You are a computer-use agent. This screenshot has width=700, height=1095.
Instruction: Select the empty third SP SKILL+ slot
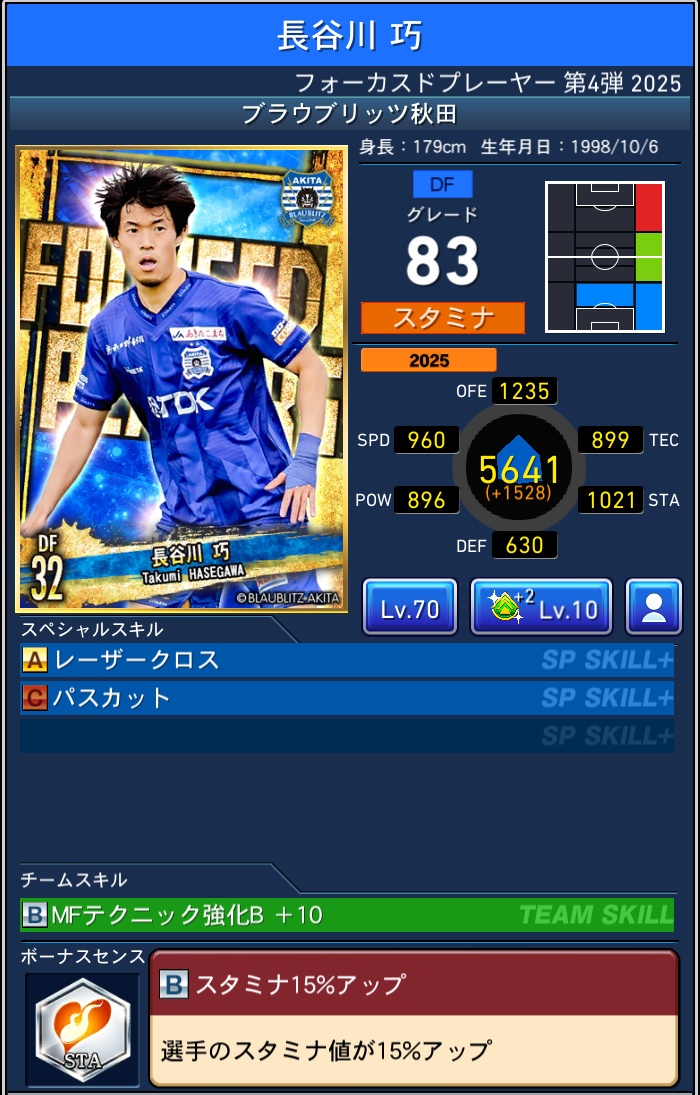click(x=346, y=735)
